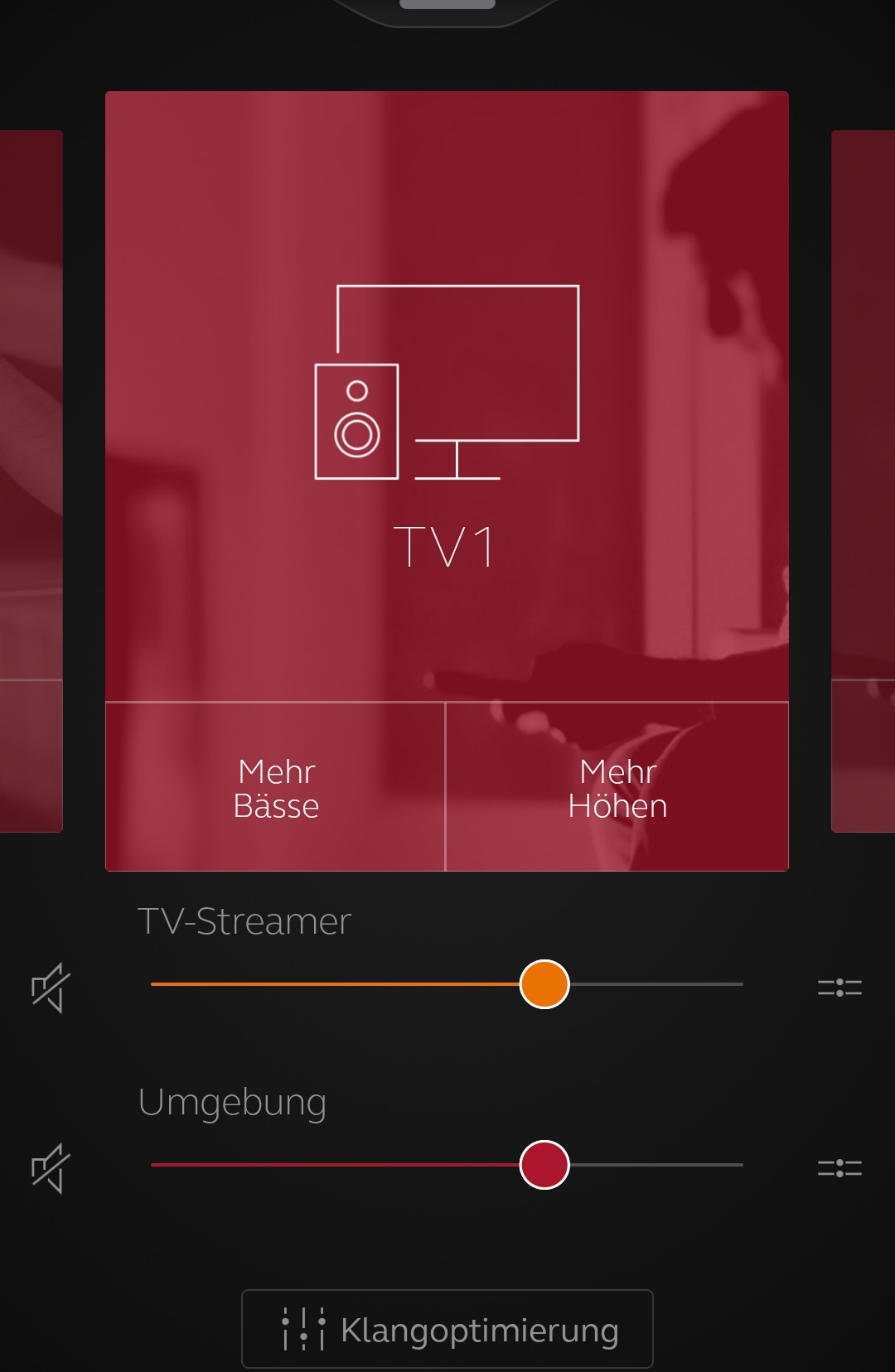Open TV-Streamer balance settings icon

point(839,987)
